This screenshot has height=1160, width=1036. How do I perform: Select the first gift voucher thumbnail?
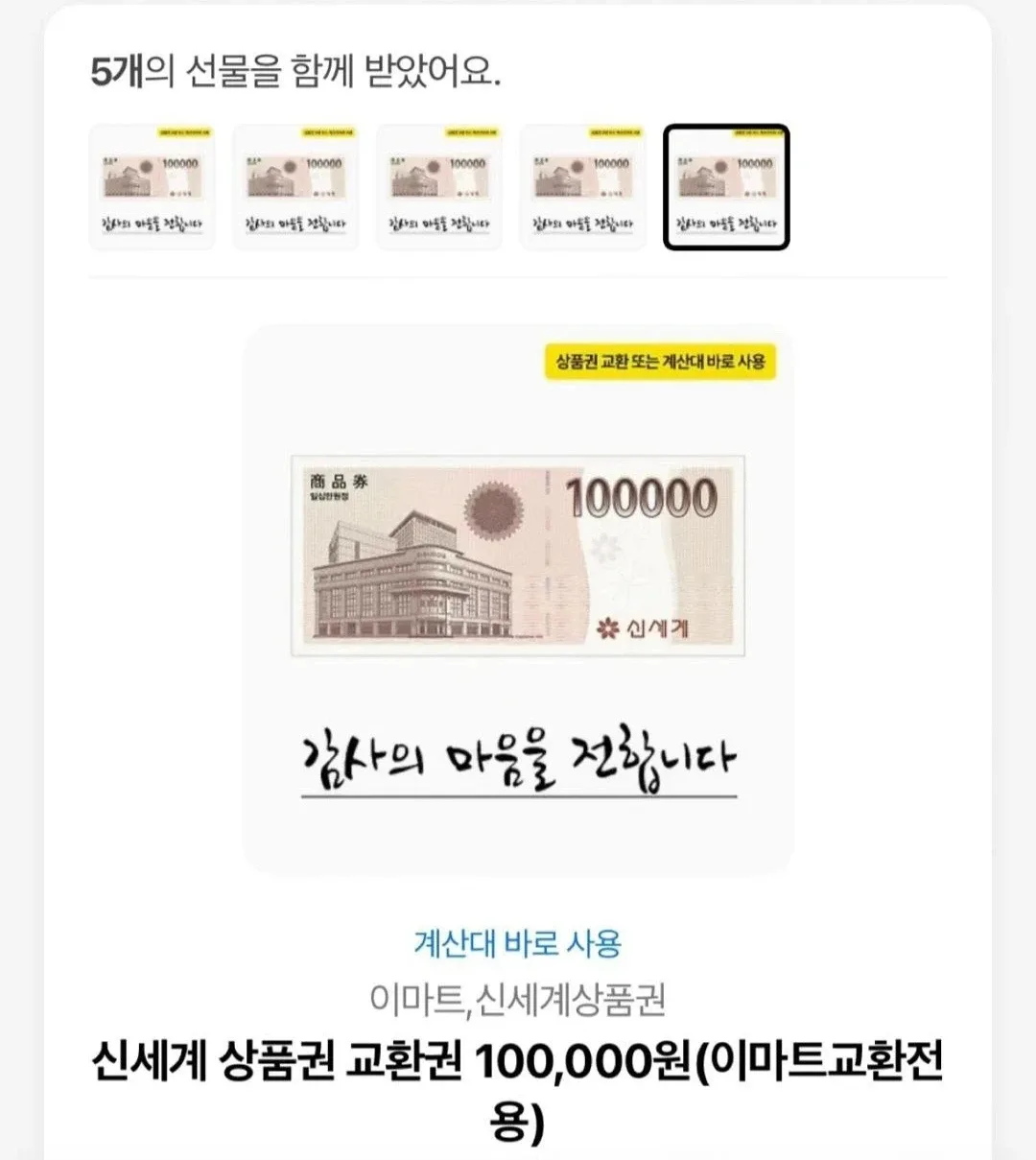[x=152, y=188]
